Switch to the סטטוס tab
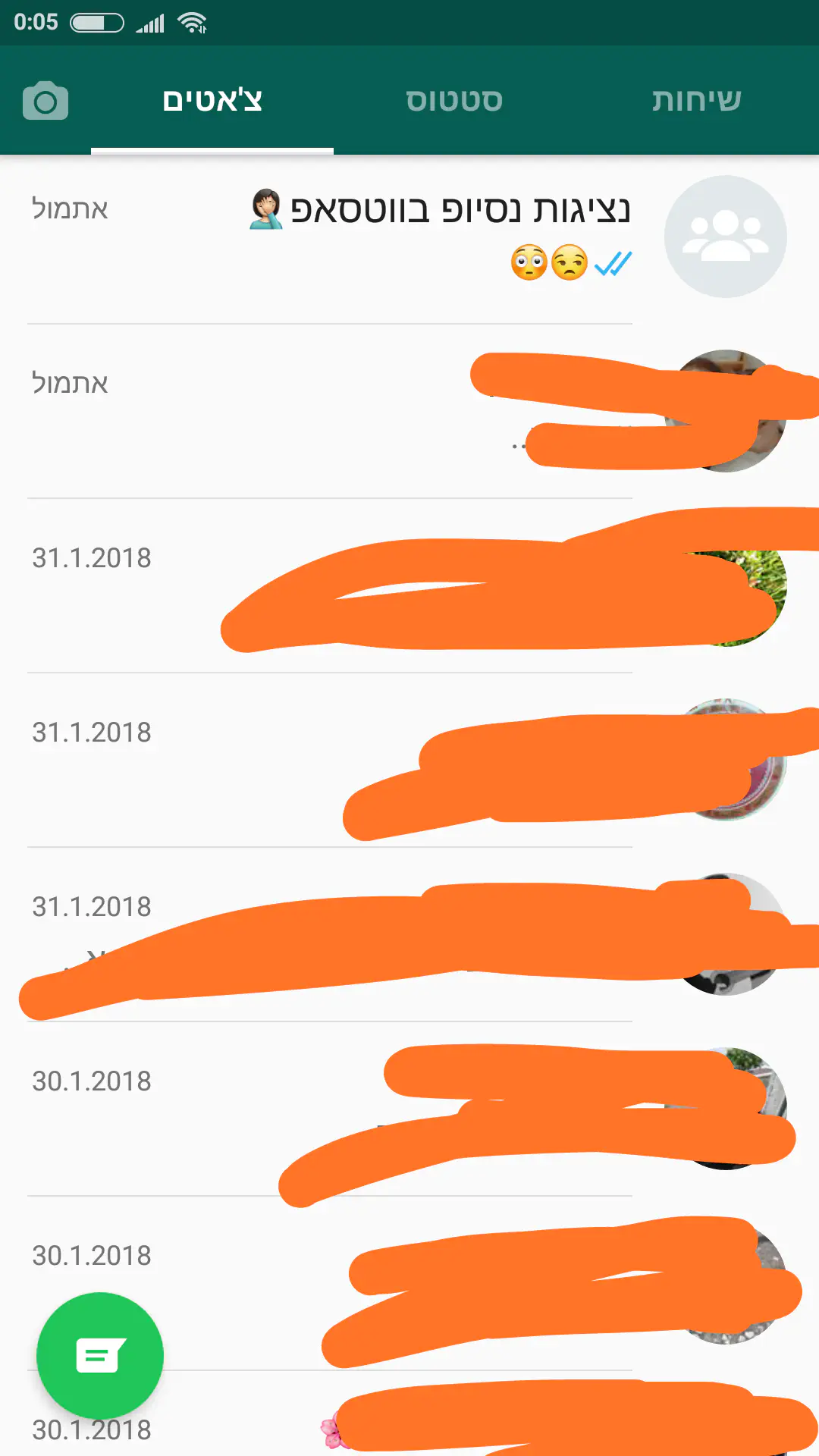Image resolution: width=819 pixels, height=1456 pixels. point(454,101)
